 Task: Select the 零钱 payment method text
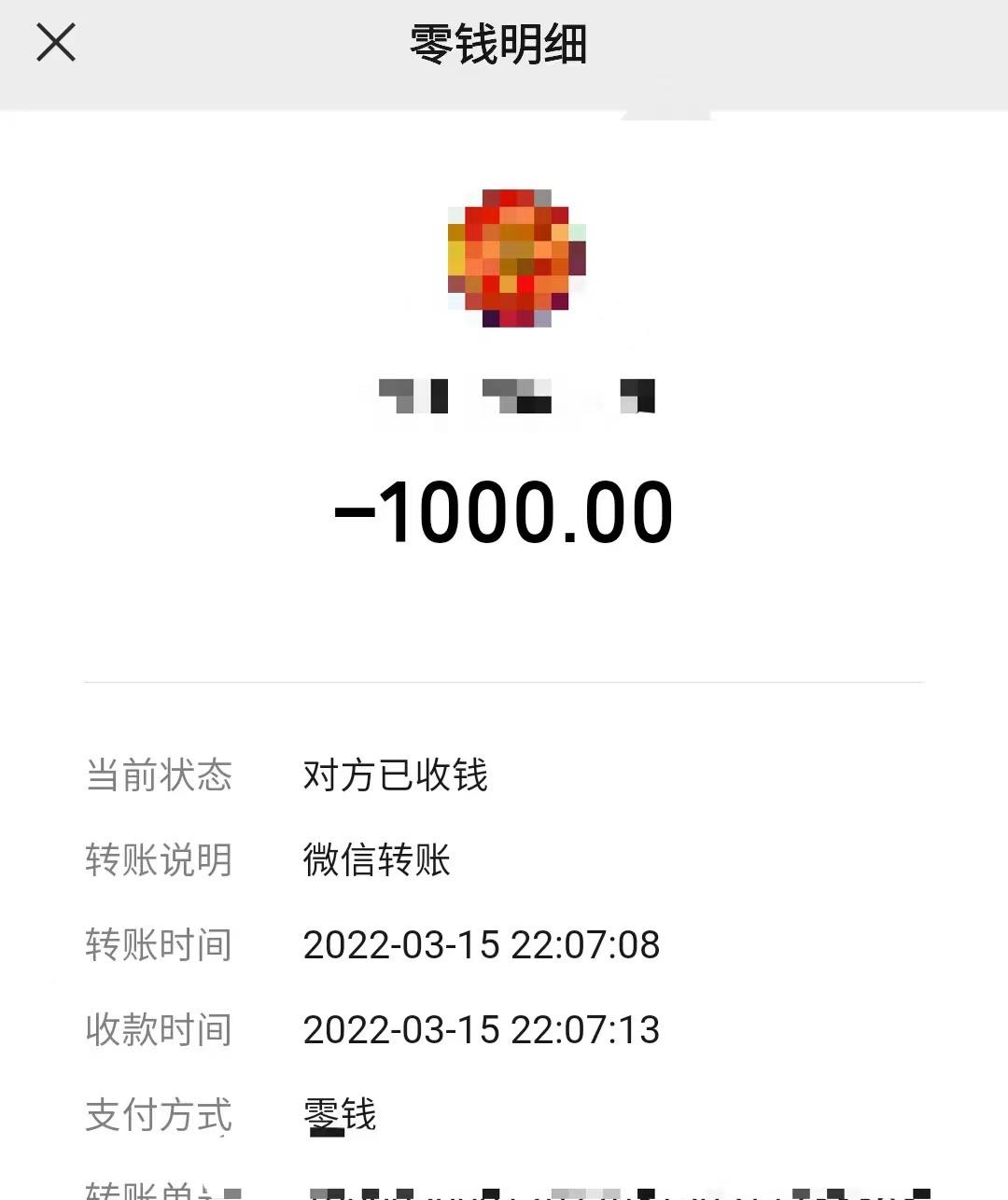tap(339, 1112)
